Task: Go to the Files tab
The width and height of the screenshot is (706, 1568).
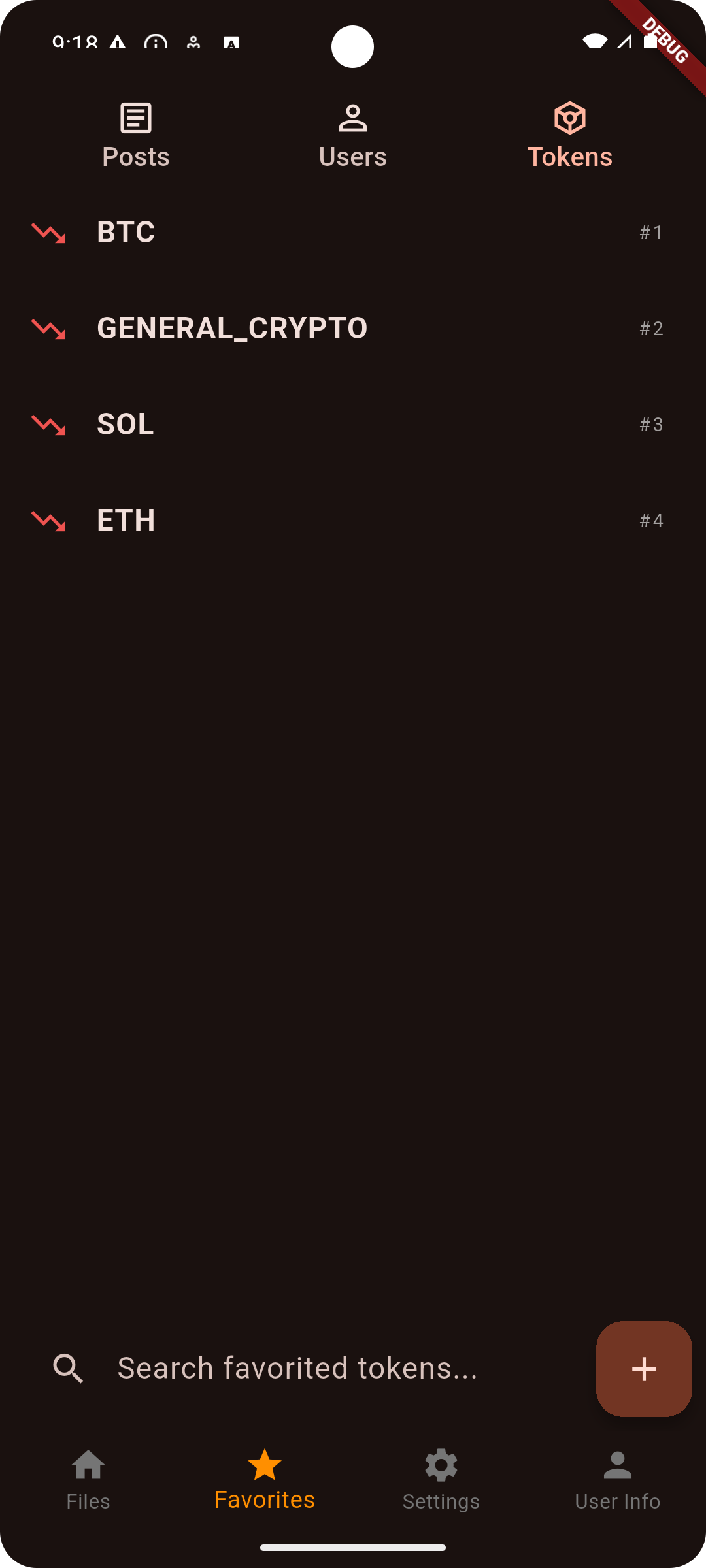Action: click(88, 1479)
